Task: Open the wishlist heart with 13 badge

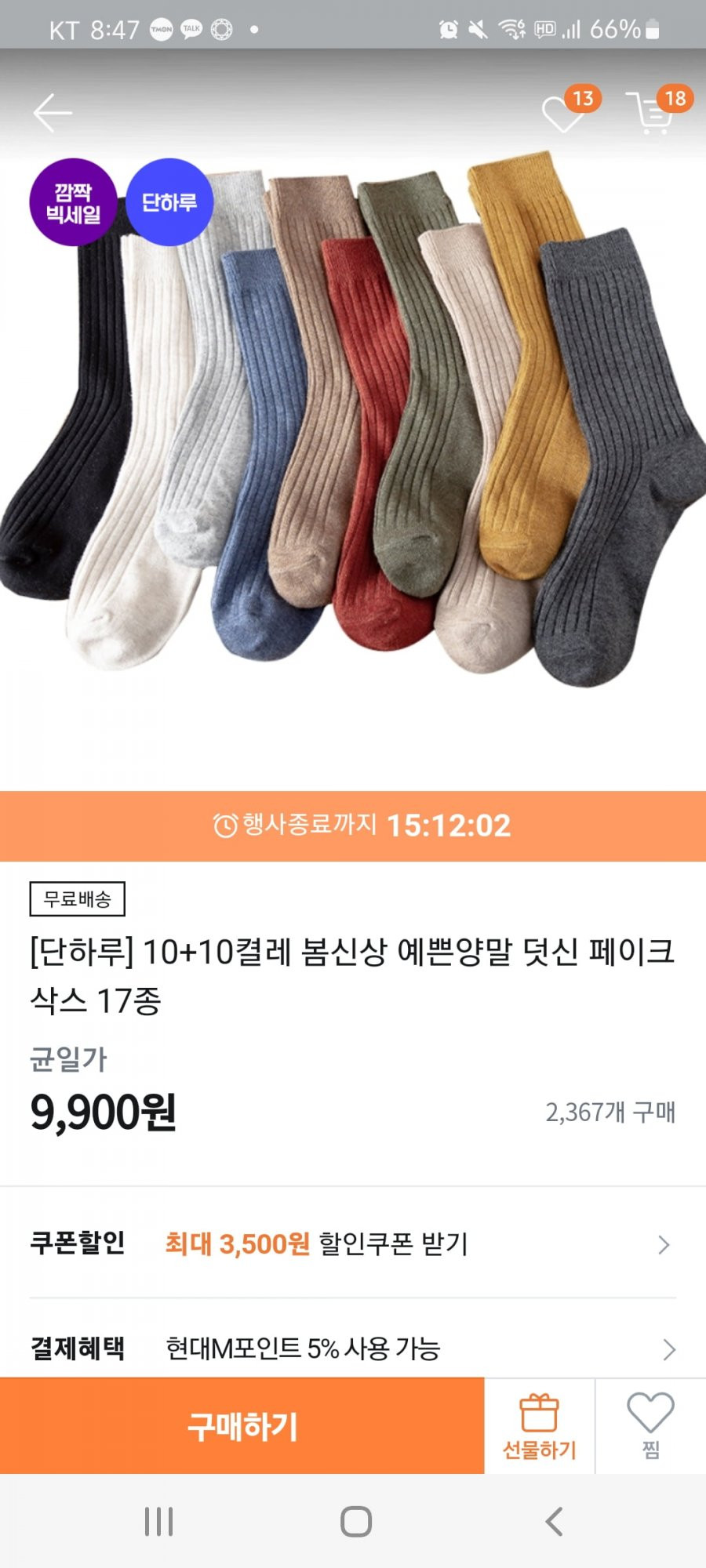Action: [x=563, y=114]
